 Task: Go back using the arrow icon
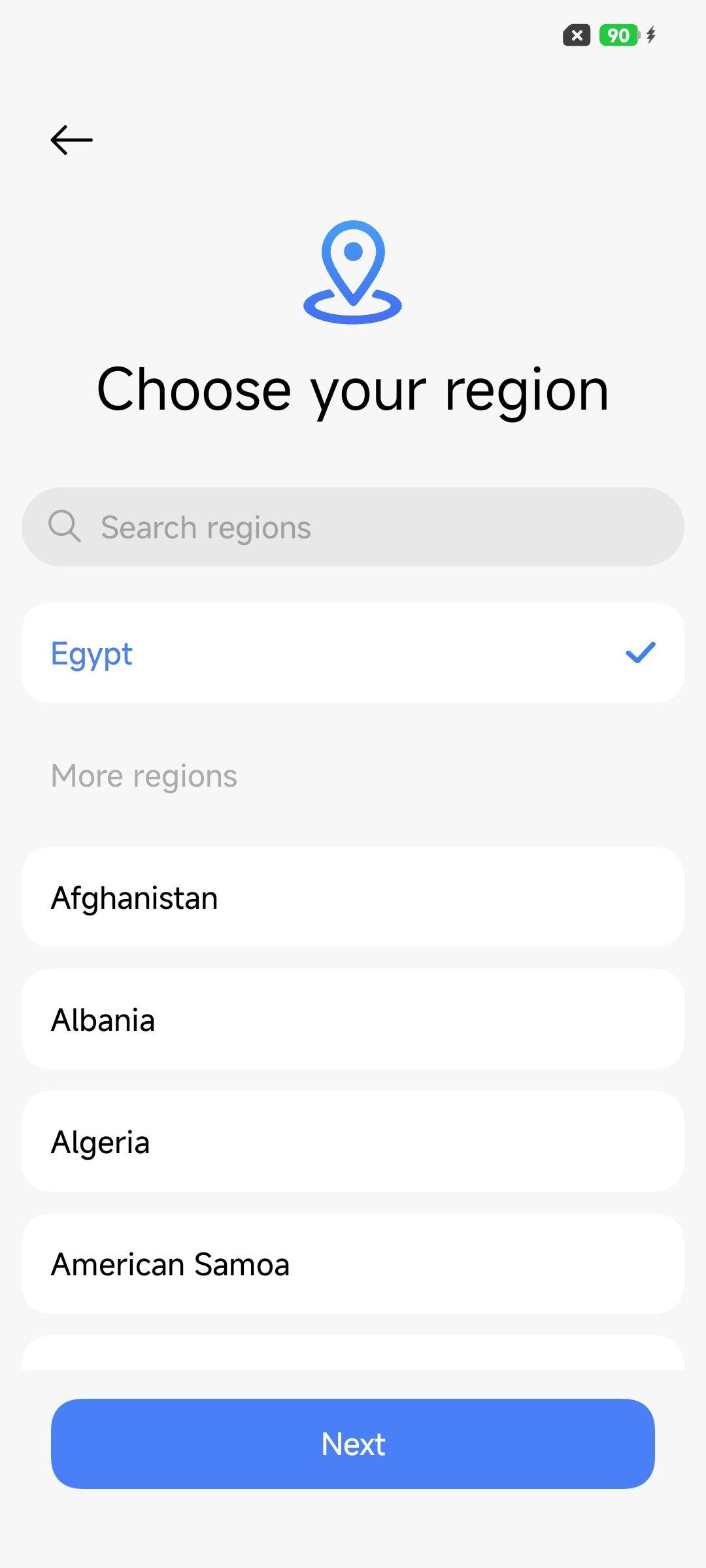[x=72, y=140]
